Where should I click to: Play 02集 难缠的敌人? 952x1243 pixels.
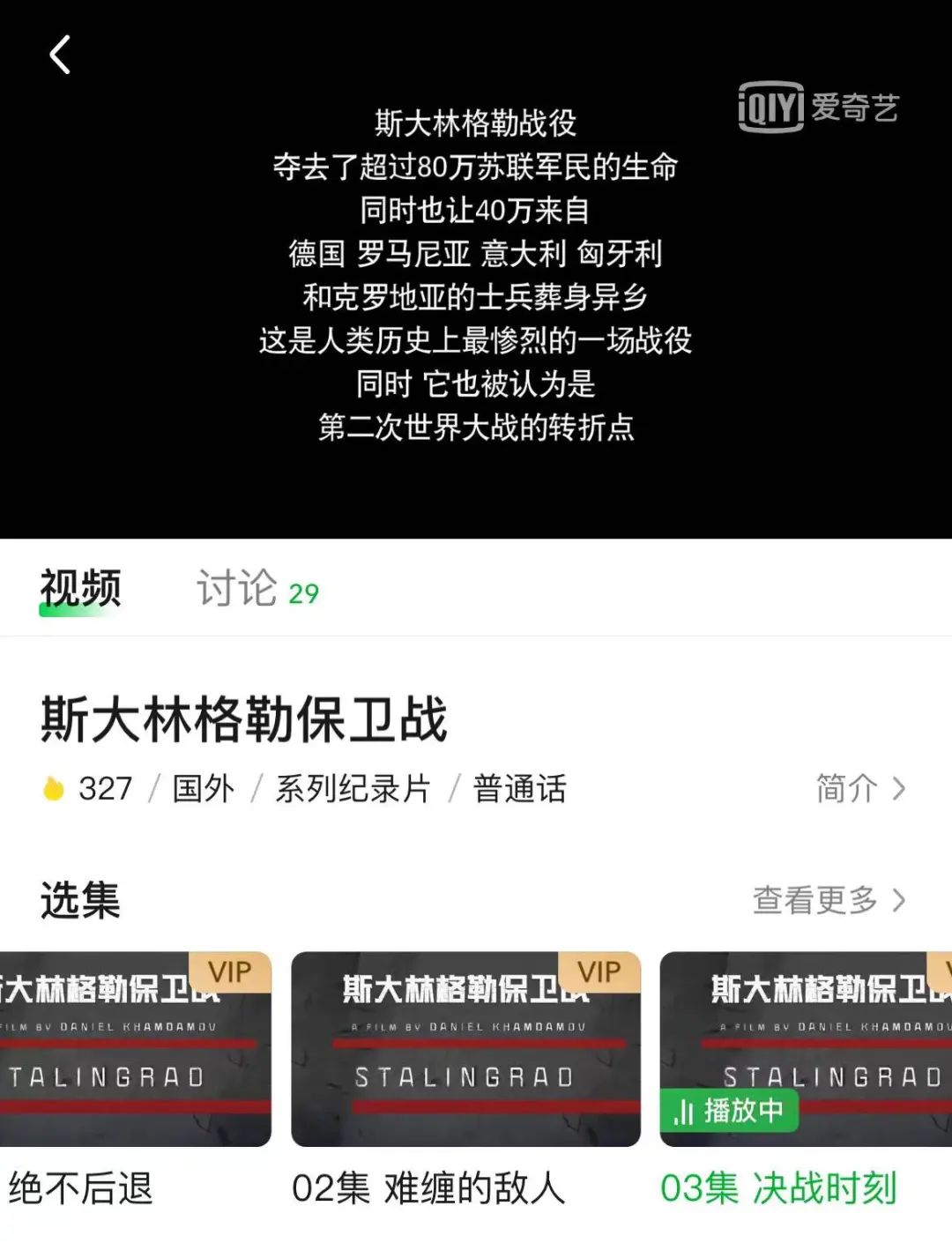coord(465,1050)
